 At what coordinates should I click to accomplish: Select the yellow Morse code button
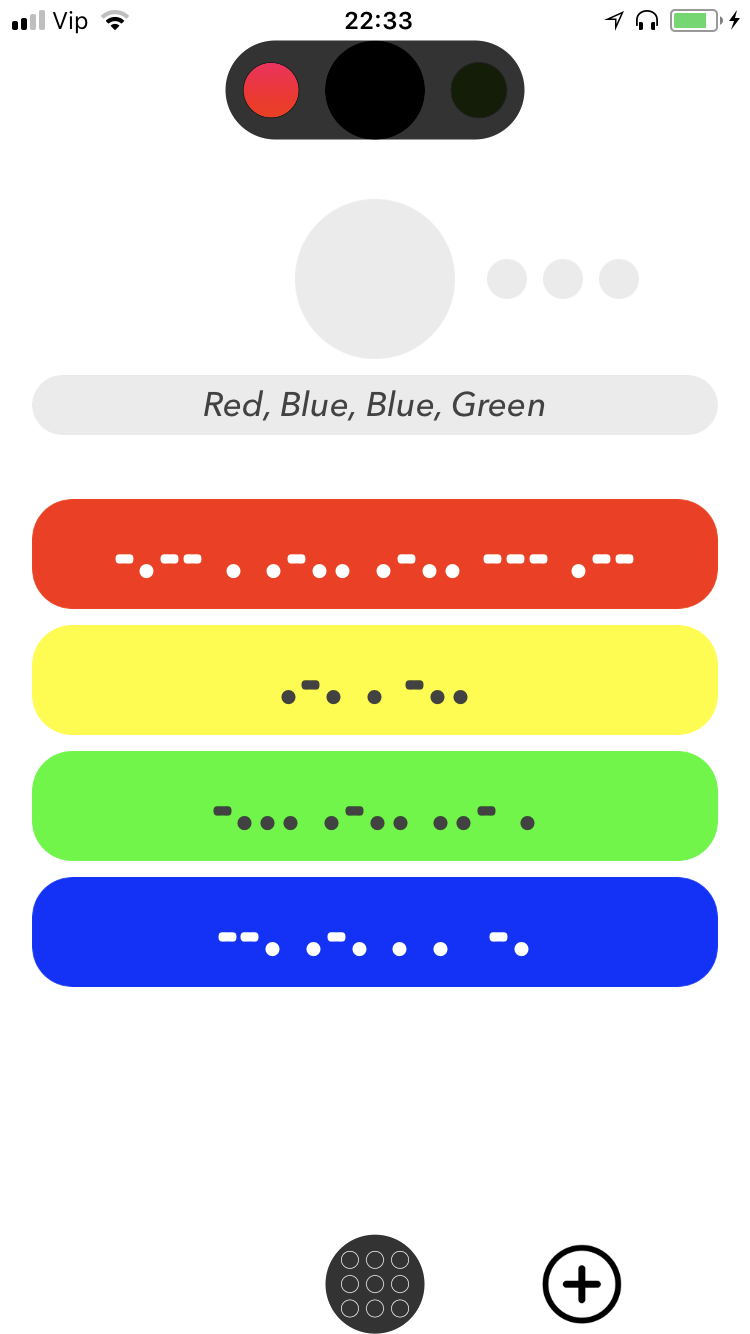click(375, 680)
